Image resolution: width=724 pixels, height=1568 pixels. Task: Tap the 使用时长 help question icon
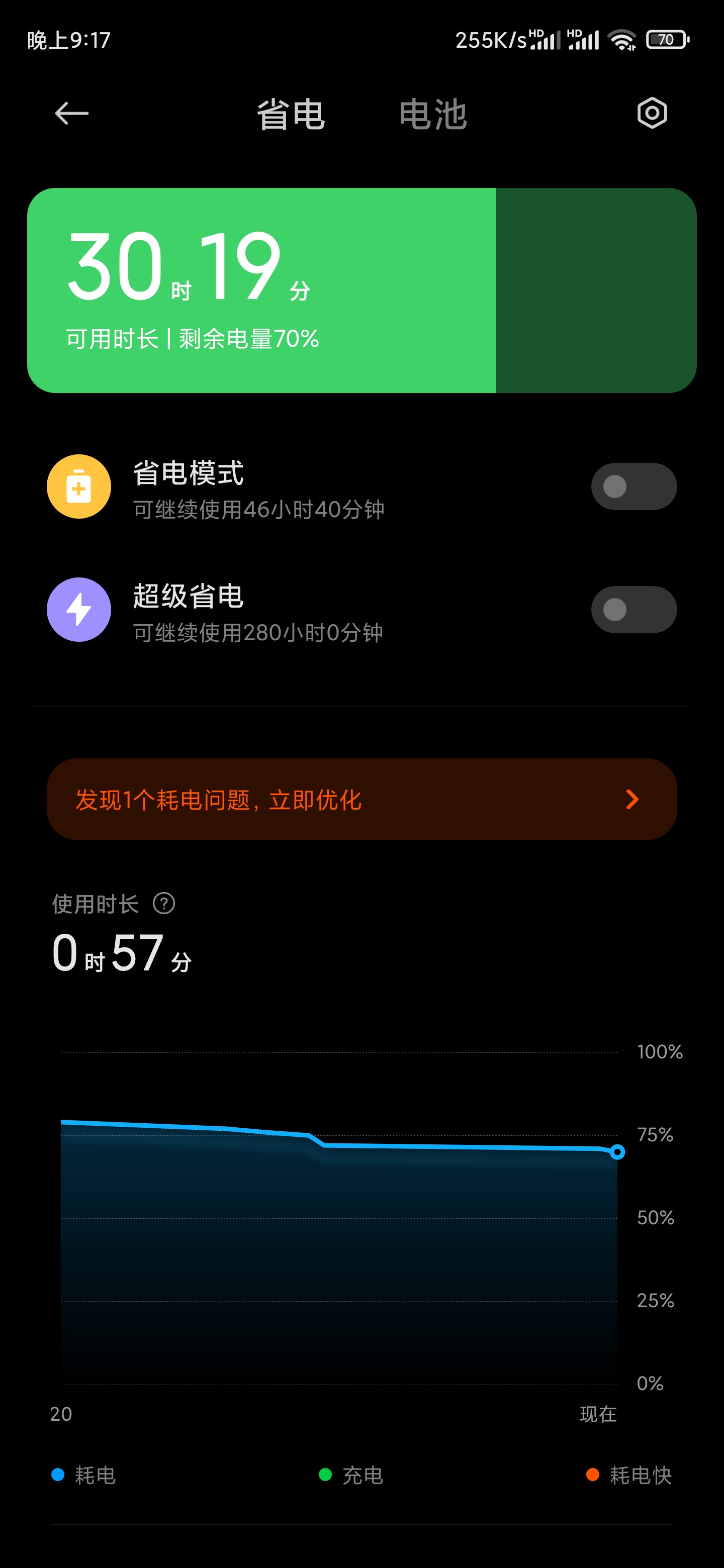[x=164, y=903]
